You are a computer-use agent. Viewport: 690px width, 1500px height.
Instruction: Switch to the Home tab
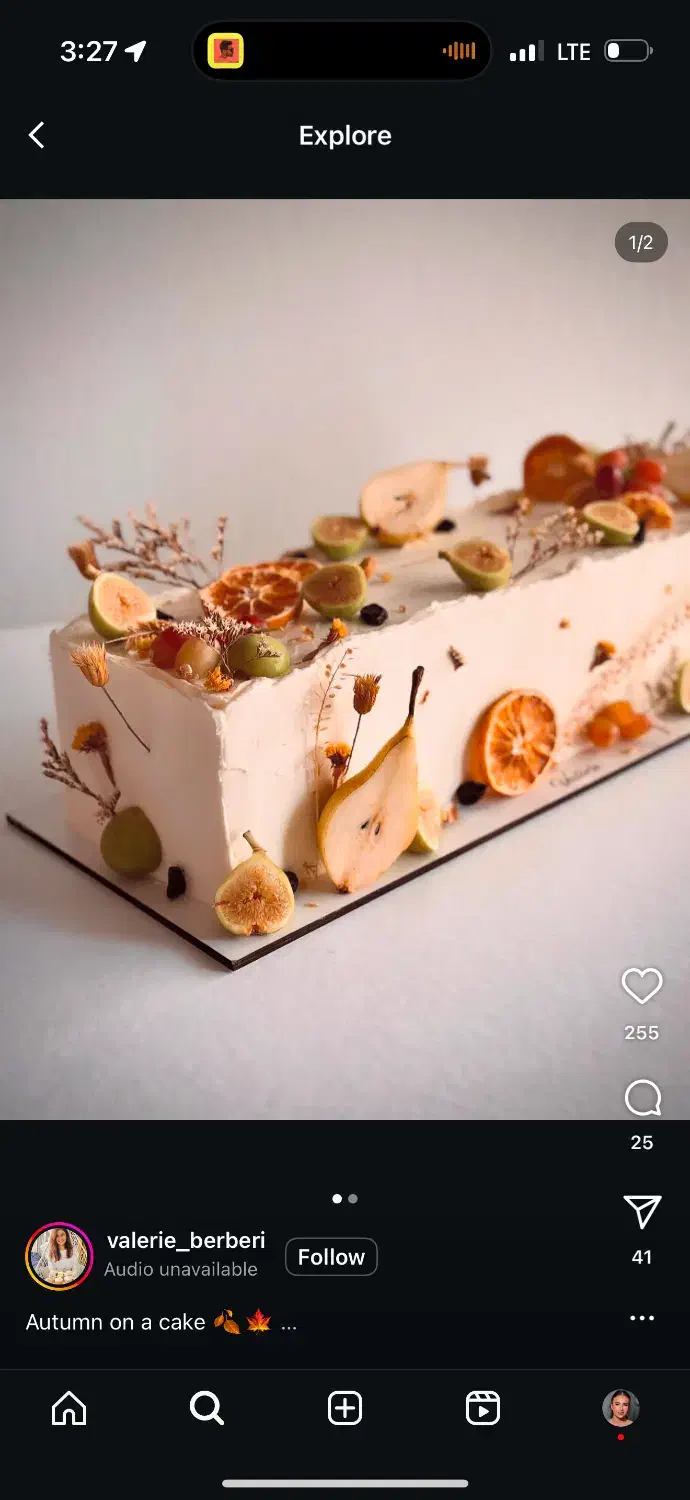[x=69, y=1408]
